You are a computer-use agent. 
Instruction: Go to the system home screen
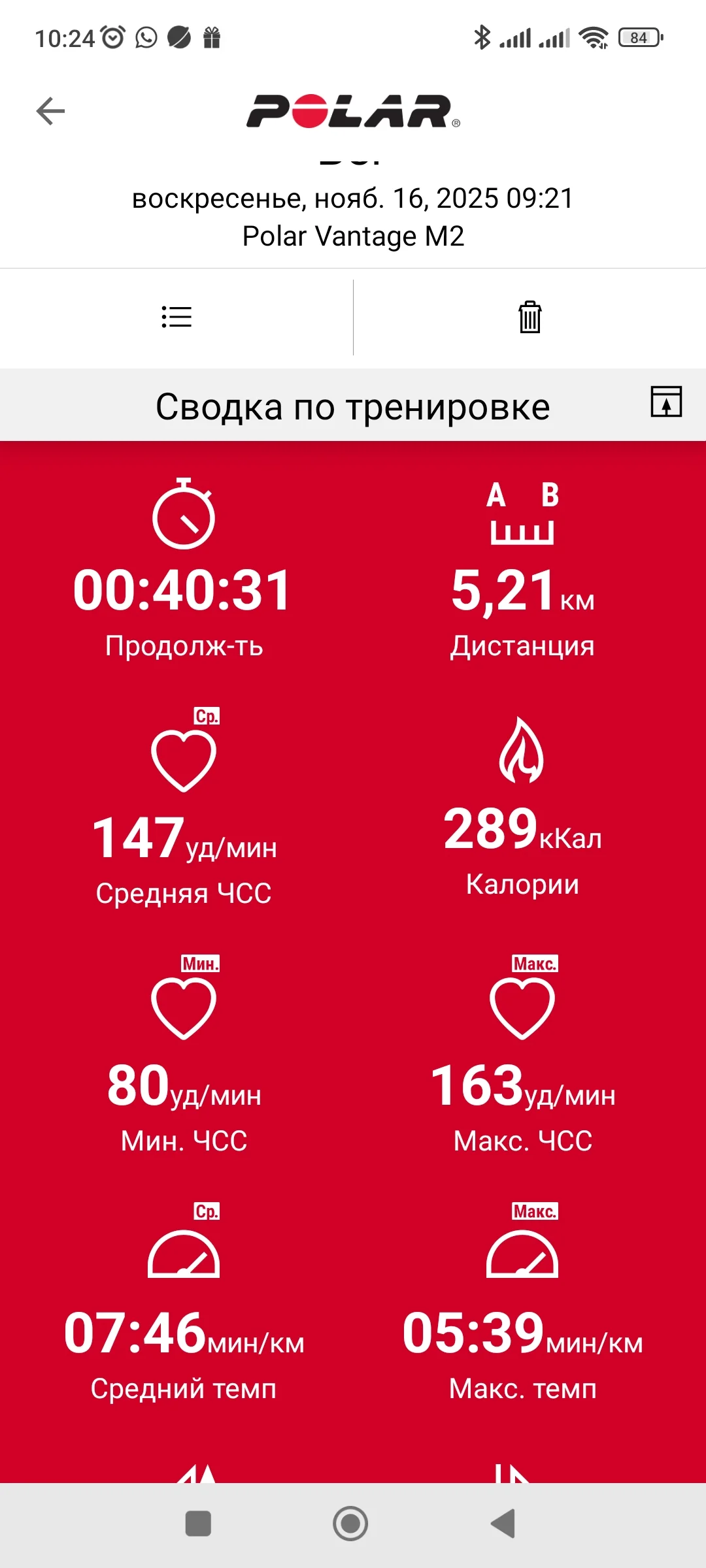[350, 1524]
